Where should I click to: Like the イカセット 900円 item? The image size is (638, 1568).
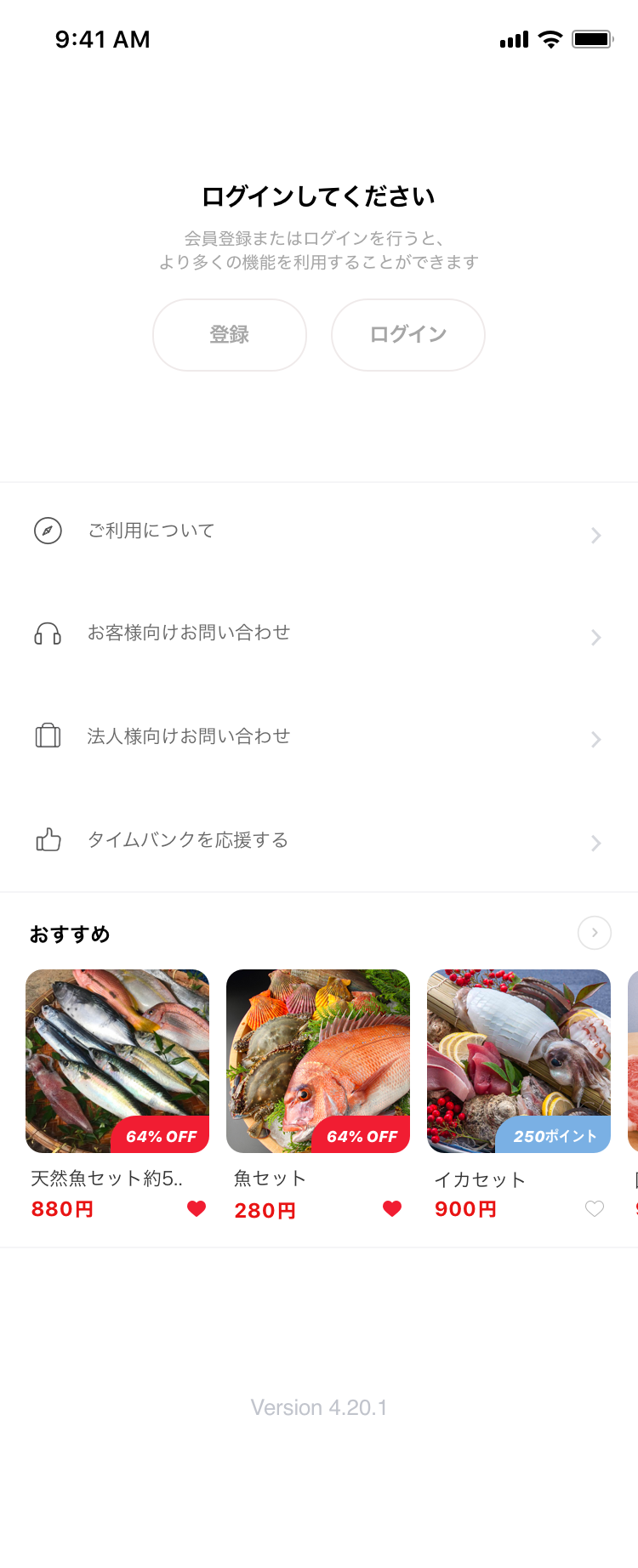pyautogui.click(x=595, y=1208)
